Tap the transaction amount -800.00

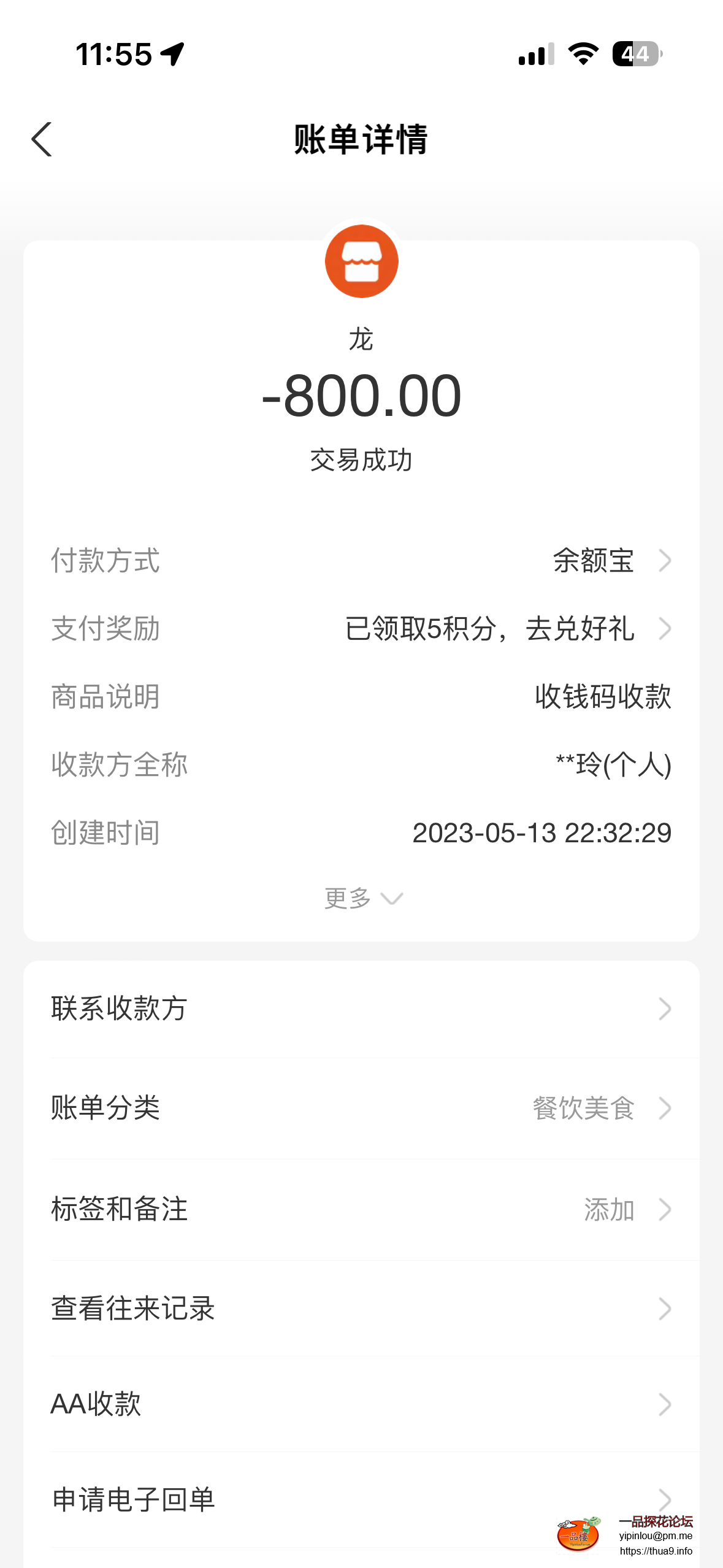pyautogui.click(x=361, y=394)
